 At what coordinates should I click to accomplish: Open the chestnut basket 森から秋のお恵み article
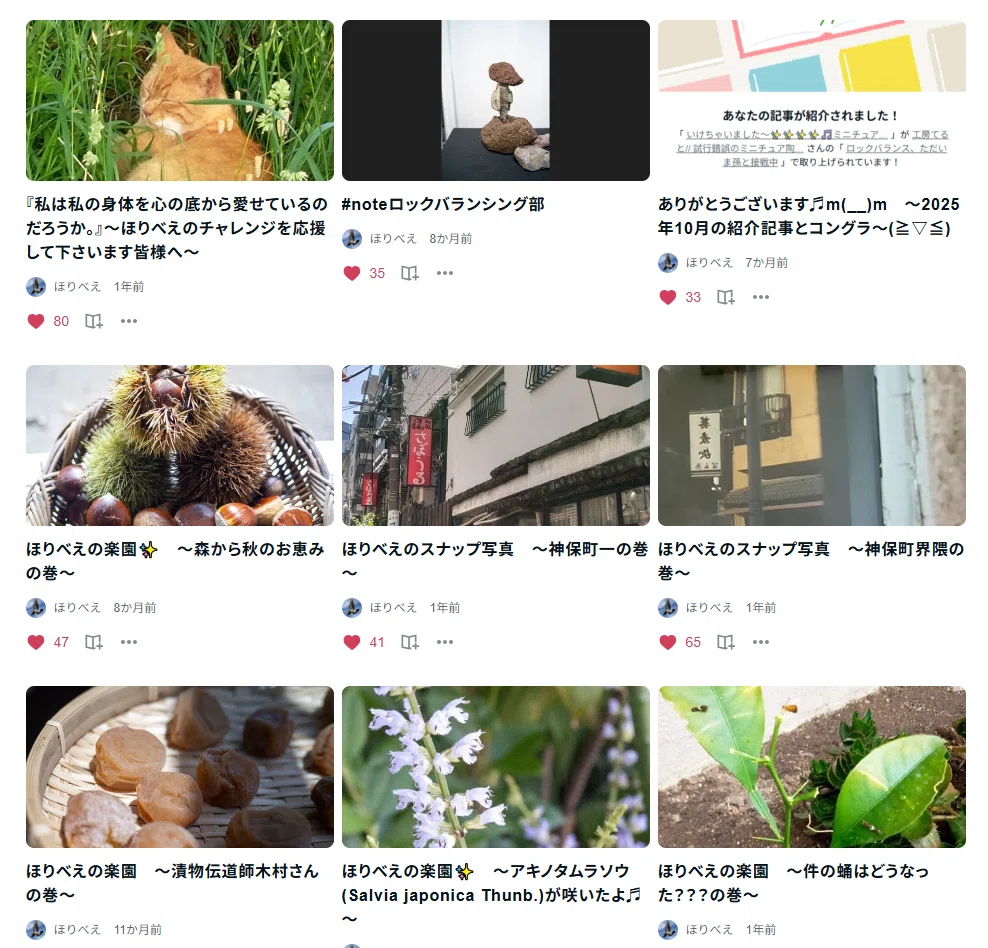(180, 445)
